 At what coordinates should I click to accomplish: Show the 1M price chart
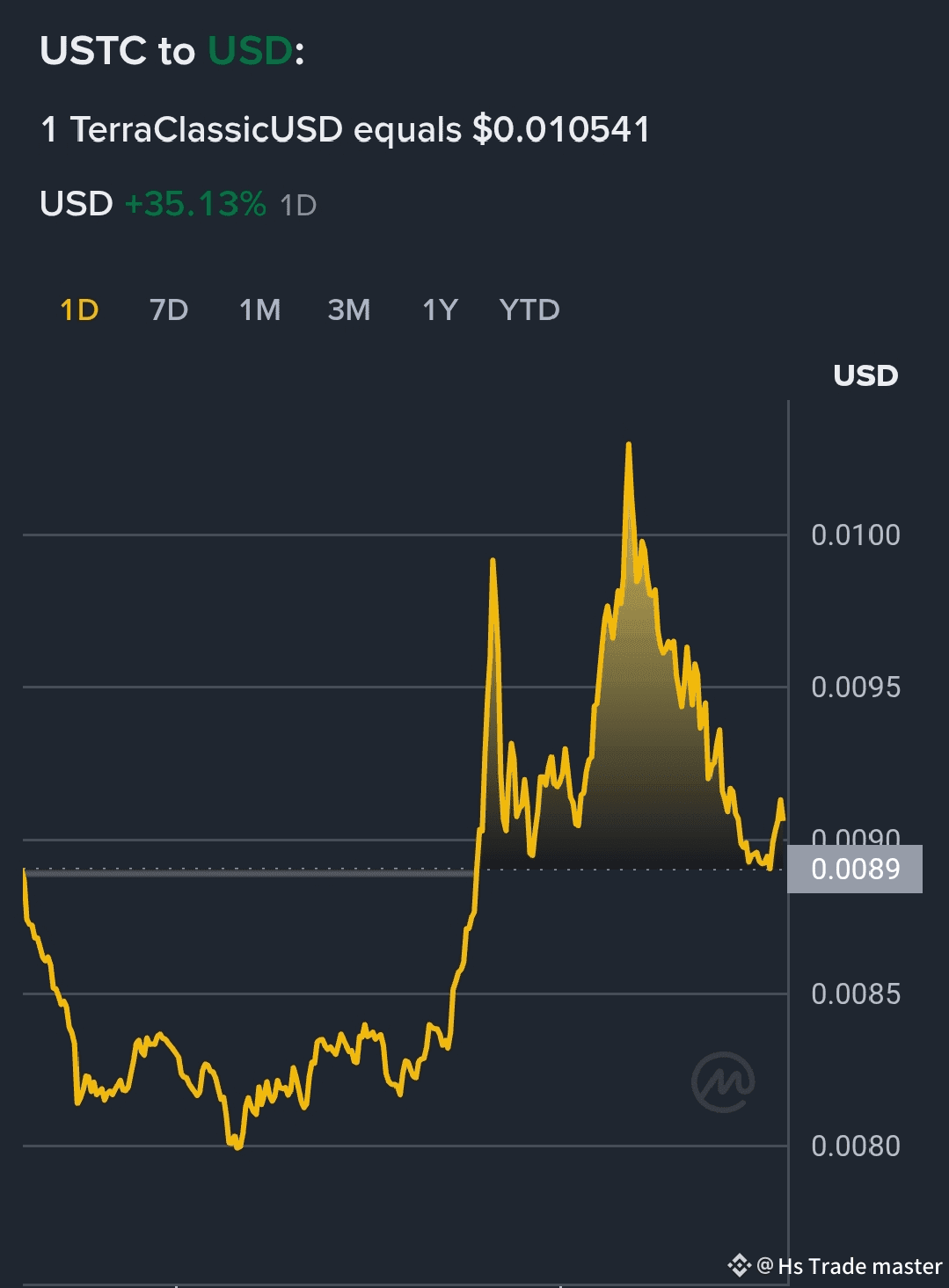tap(260, 310)
